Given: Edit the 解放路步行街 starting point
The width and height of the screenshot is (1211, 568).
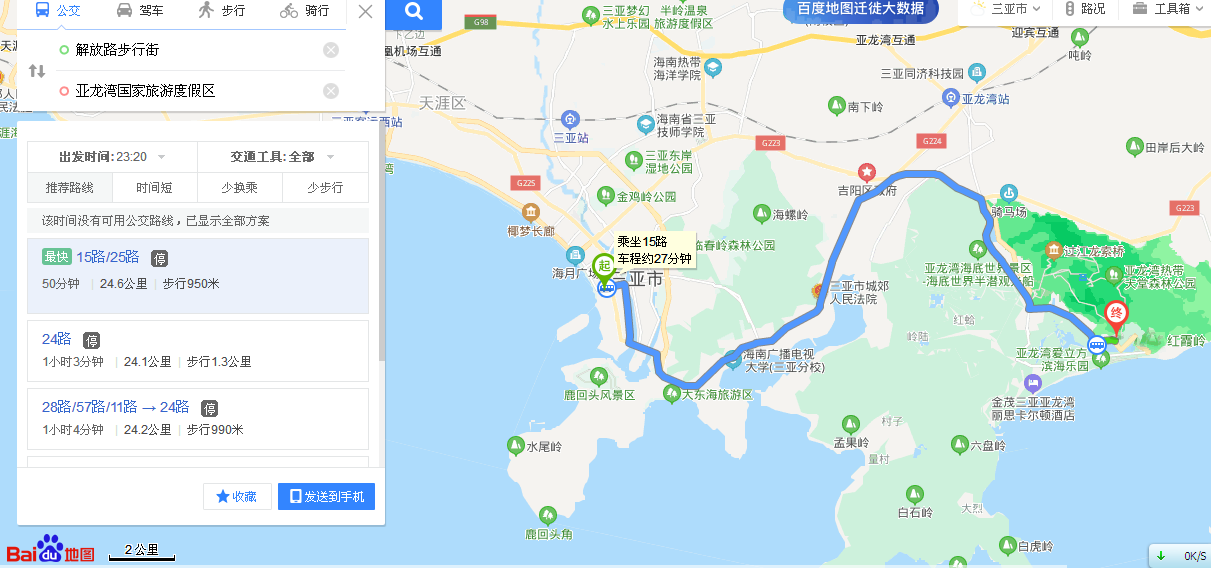Looking at the screenshot, I should click(x=190, y=50).
